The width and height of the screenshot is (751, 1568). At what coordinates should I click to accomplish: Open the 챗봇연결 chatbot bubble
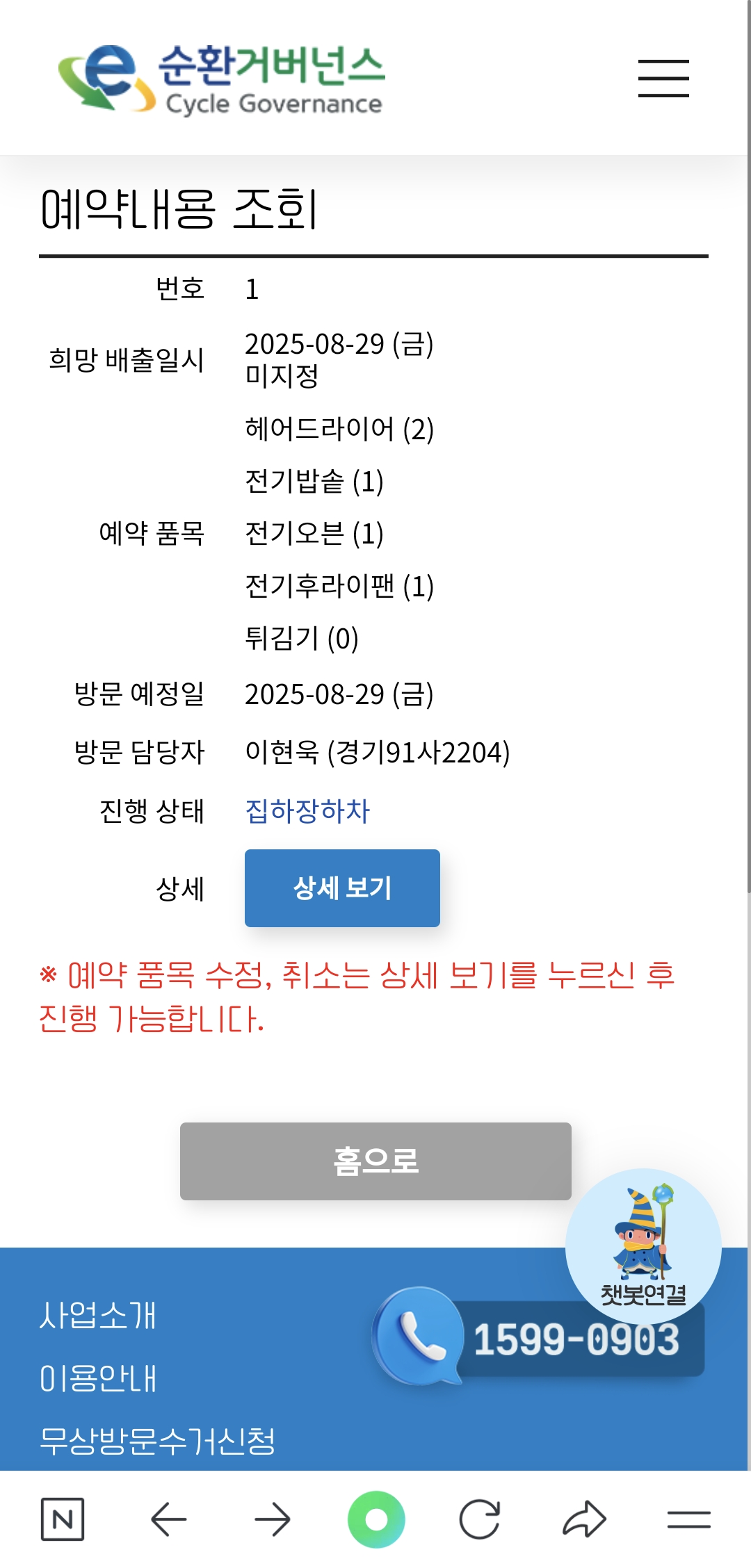(643, 1244)
